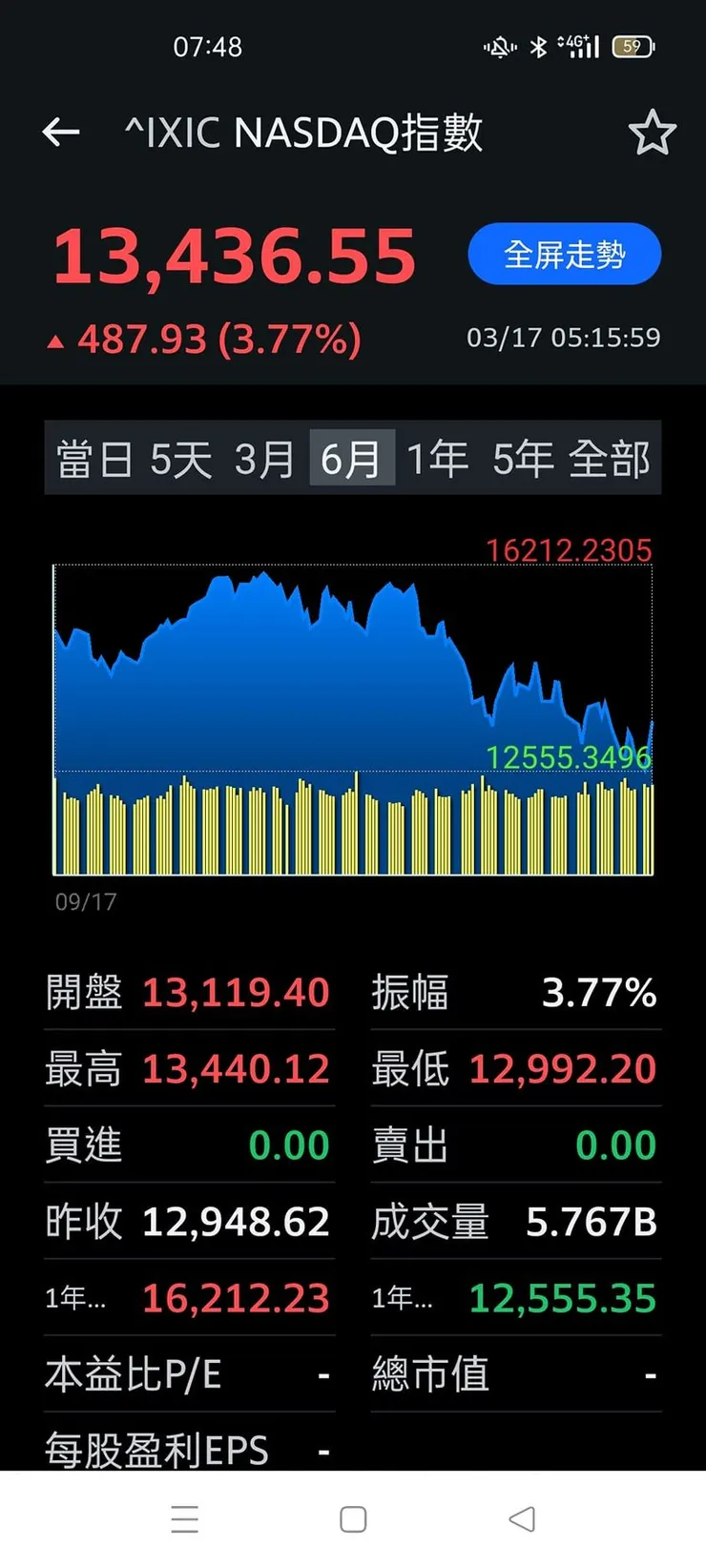Tap the home navigation circle icon
The width and height of the screenshot is (706, 1568).
353,1518
